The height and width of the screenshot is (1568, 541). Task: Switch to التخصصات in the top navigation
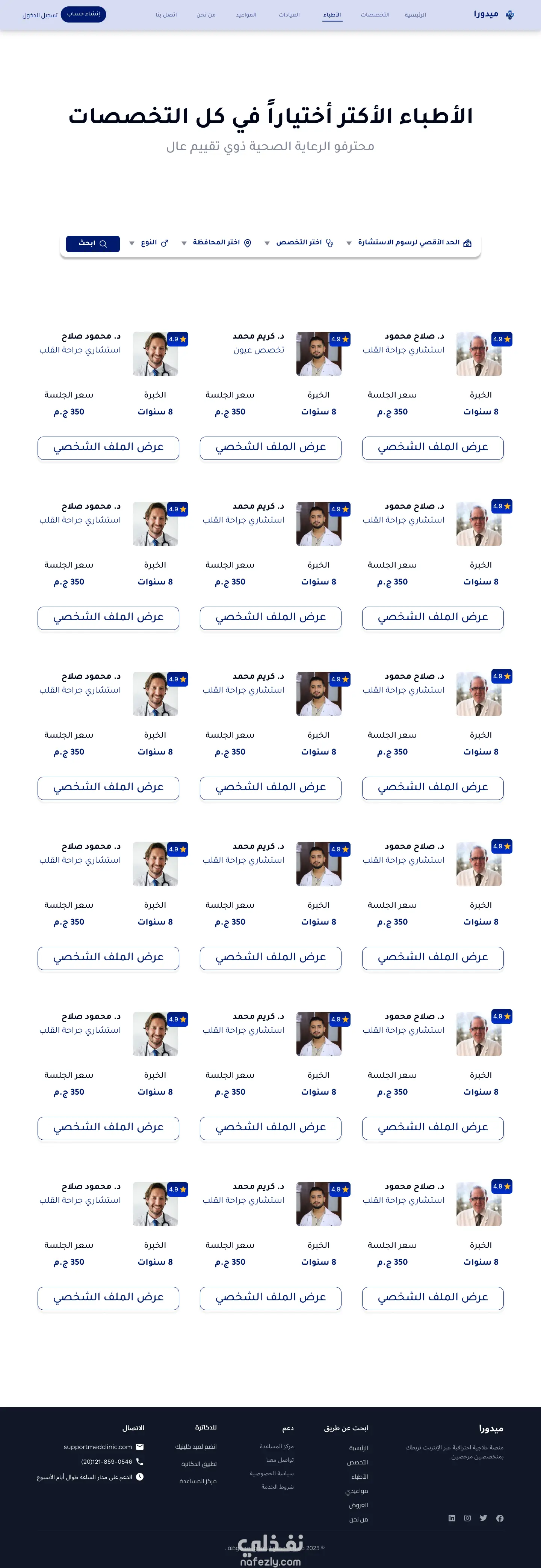pyautogui.click(x=375, y=15)
